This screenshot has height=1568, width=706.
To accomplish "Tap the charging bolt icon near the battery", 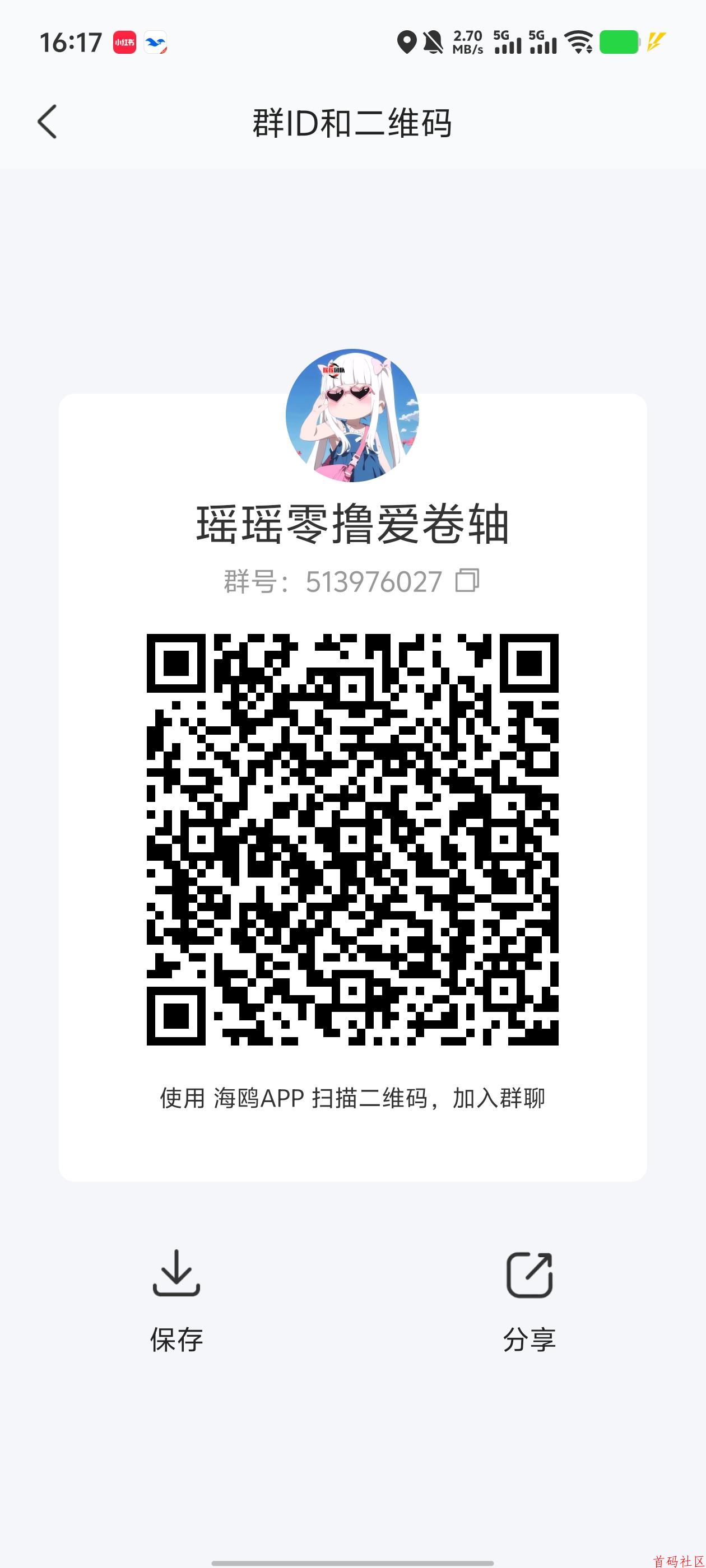I will [x=656, y=43].
